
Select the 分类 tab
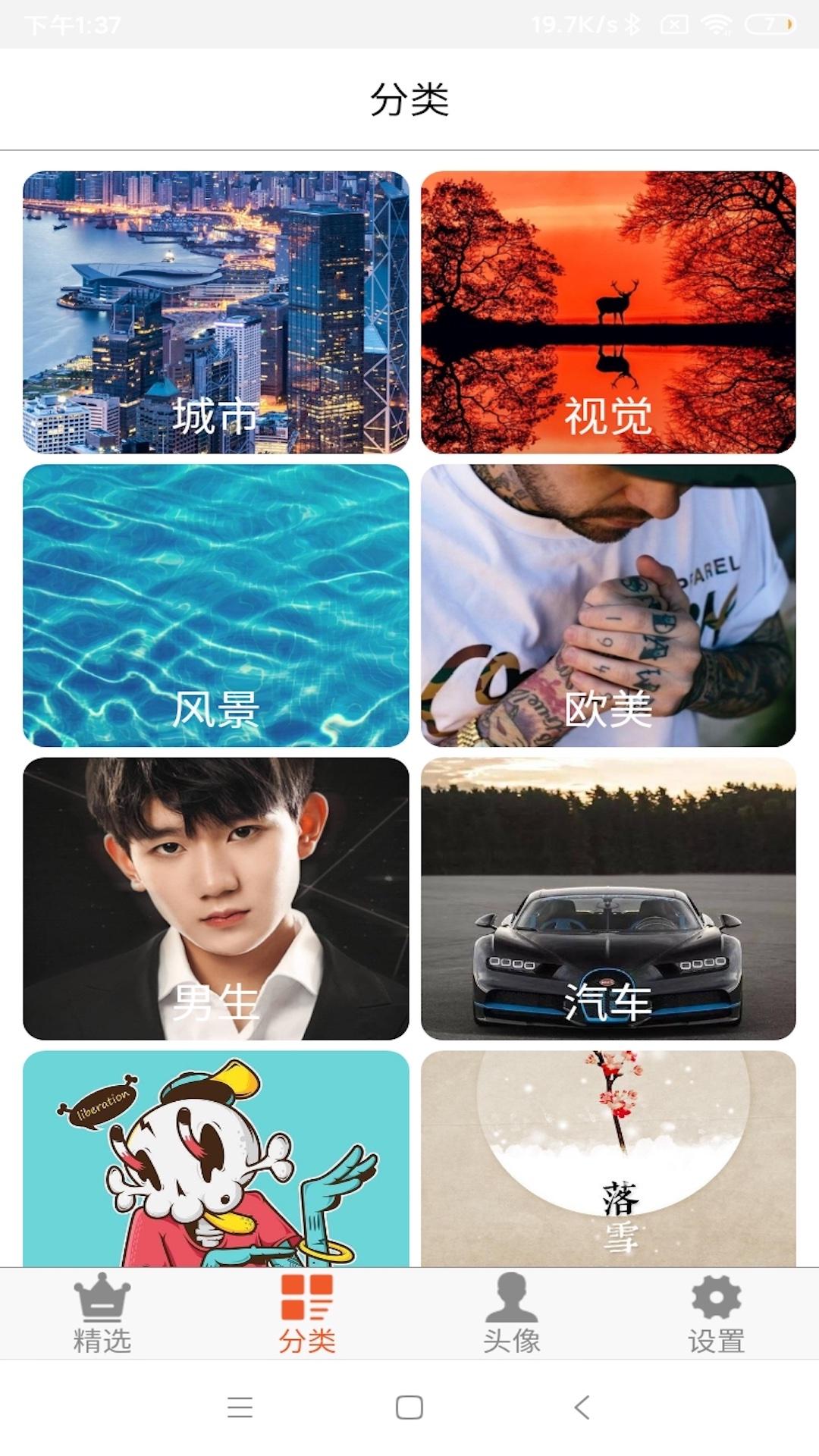coord(307,1315)
